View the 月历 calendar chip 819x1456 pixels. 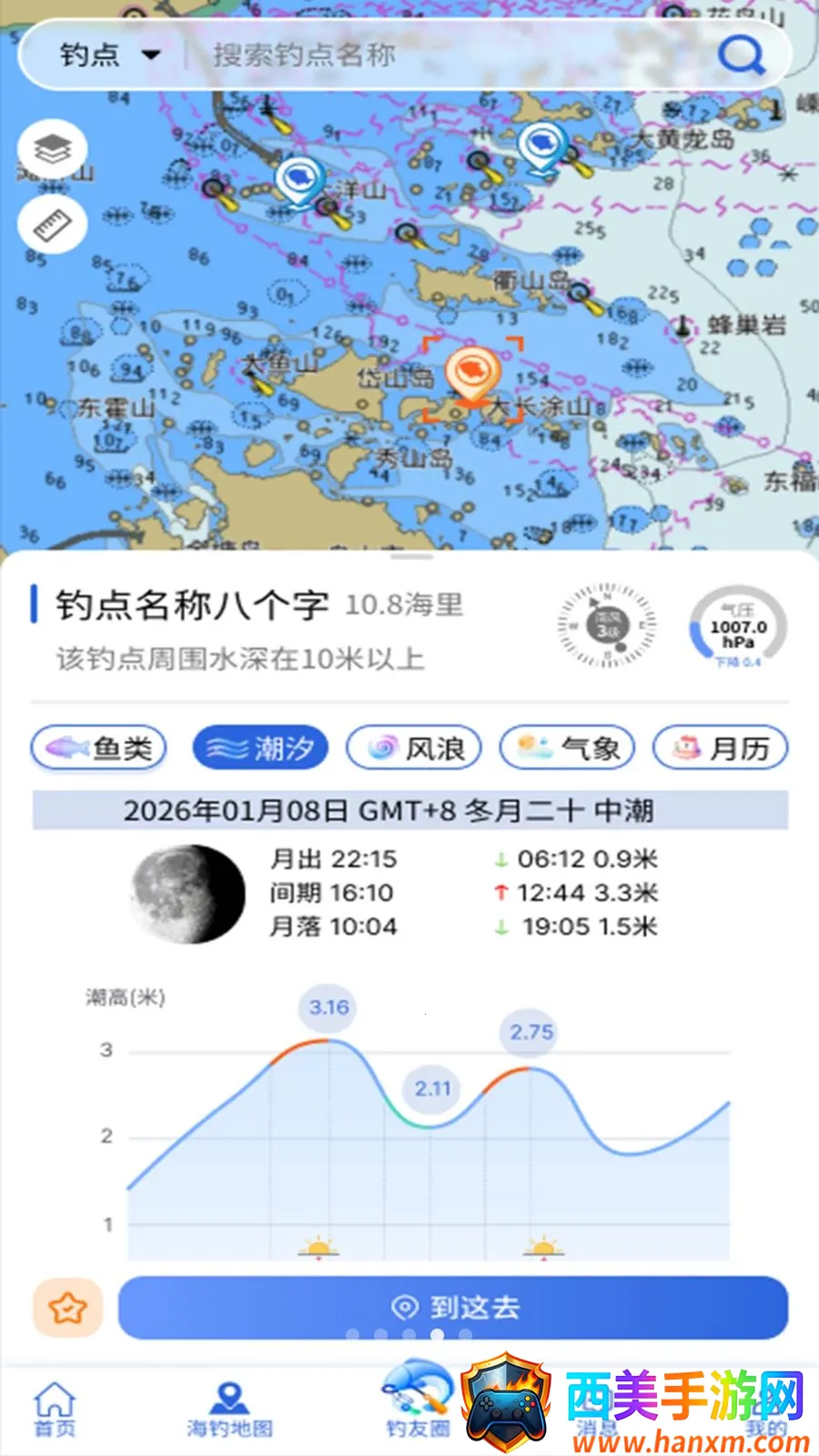721,748
